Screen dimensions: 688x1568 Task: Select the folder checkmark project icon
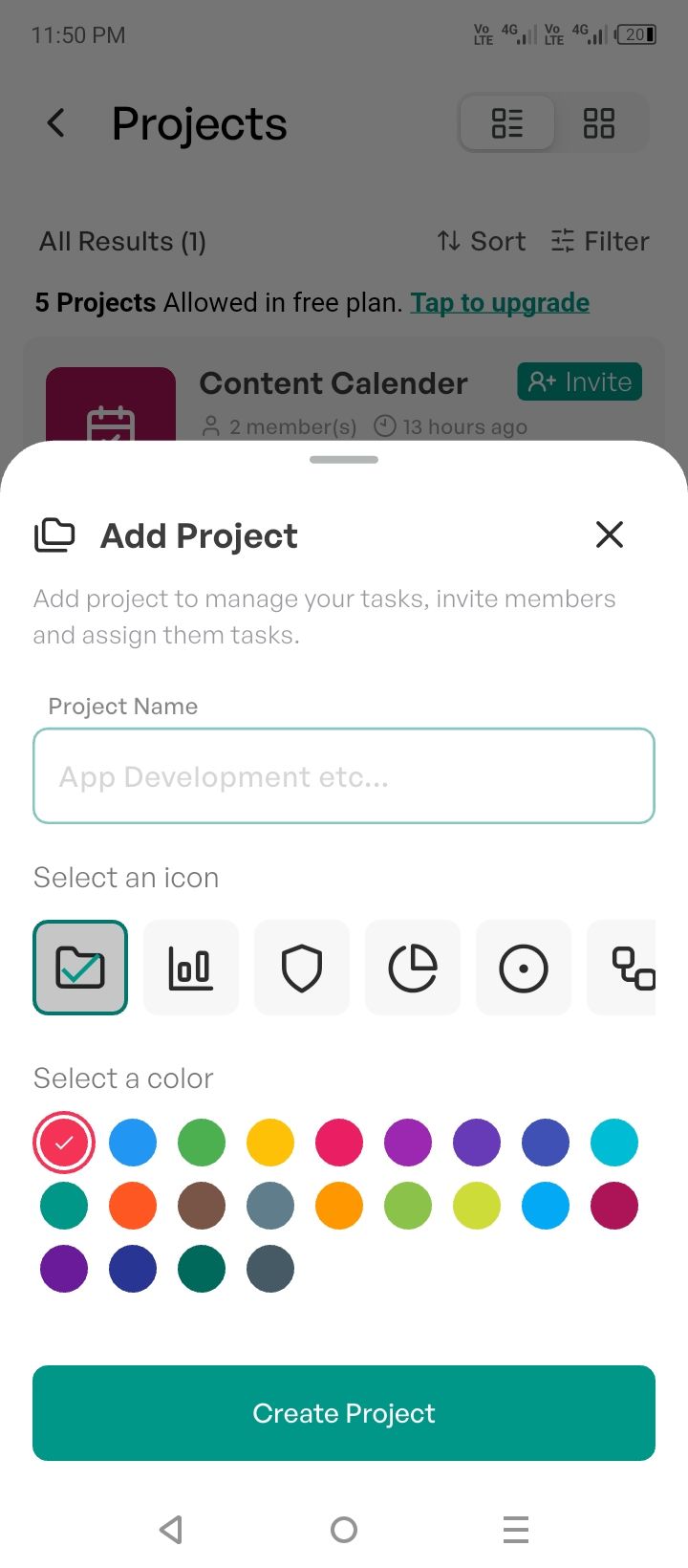[x=80, y=968]
